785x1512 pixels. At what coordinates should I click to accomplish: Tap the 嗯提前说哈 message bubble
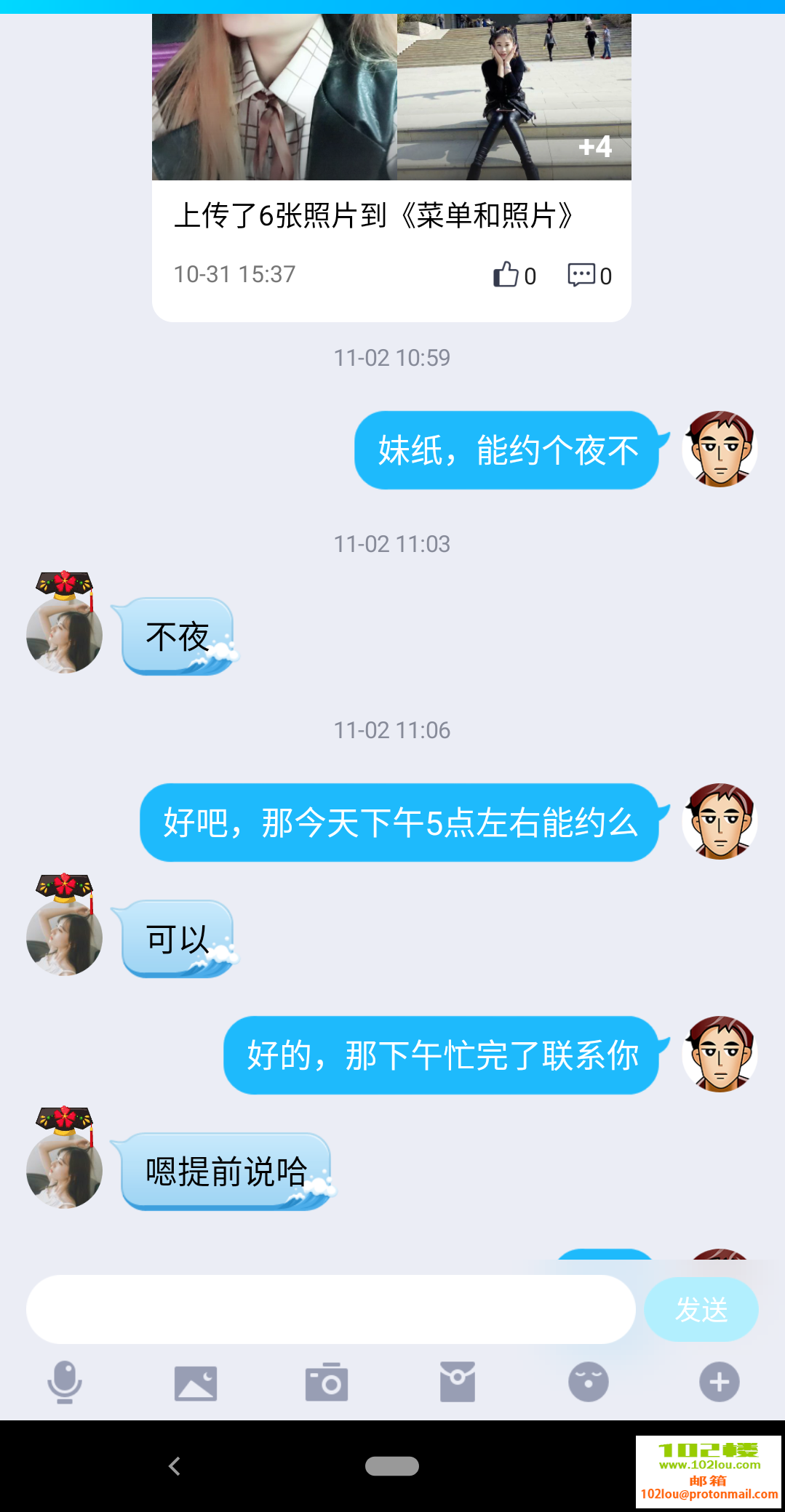point(226,1171)
